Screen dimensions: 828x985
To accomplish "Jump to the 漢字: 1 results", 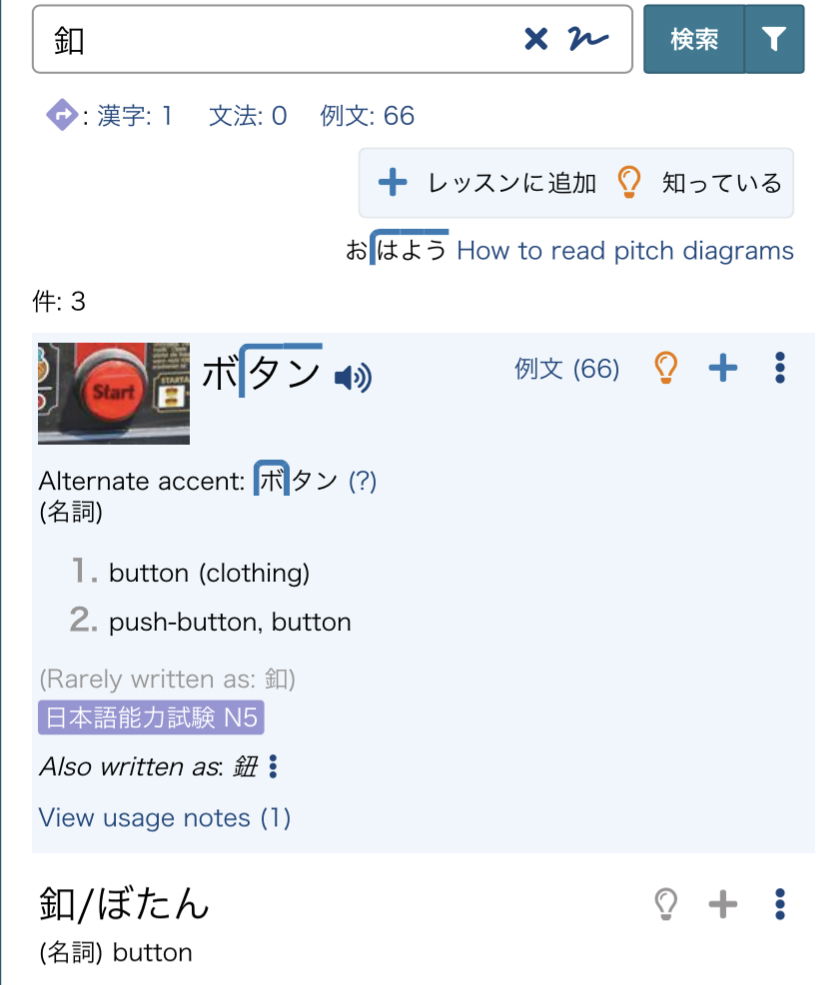I will (x=135, y=116).
